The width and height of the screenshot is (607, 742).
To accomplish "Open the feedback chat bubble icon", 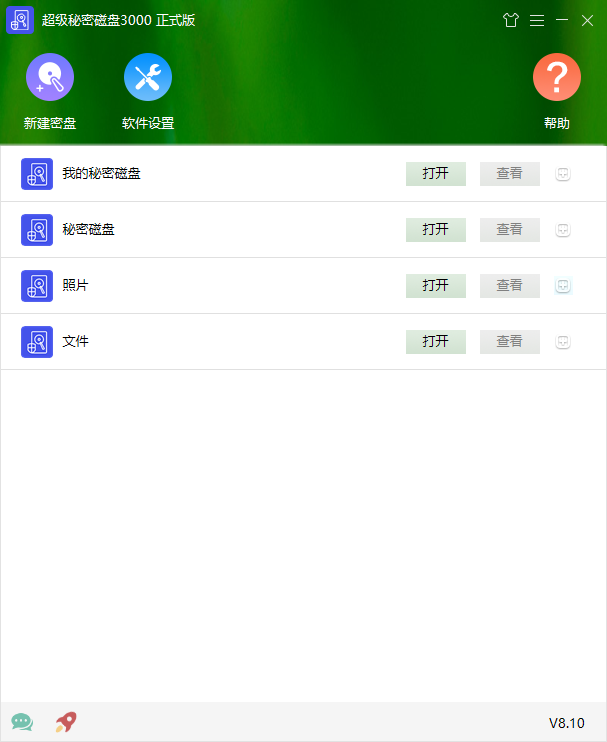I will pyautogui.click(x=22, y=722).
